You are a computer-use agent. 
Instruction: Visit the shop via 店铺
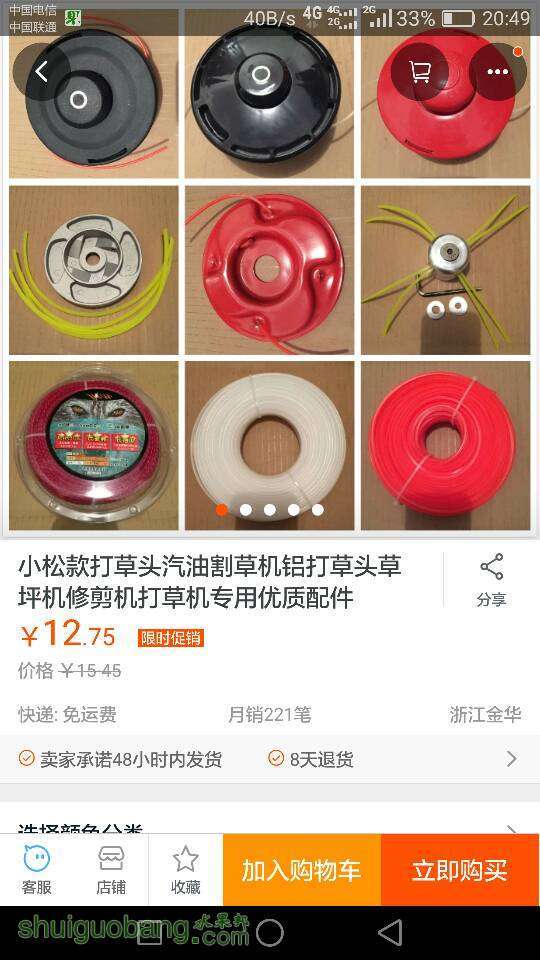point(111,870)
